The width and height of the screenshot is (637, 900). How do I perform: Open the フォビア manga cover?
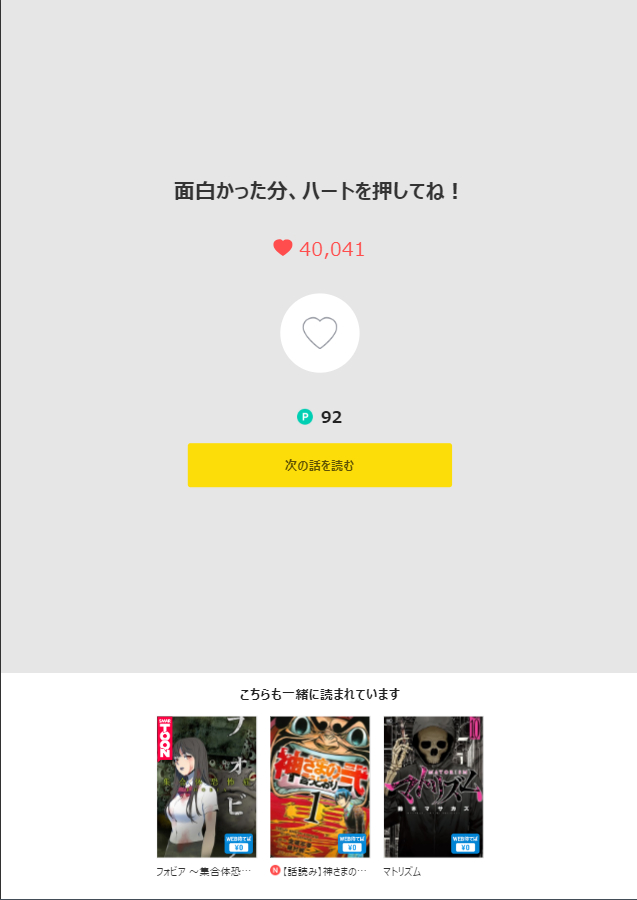(207, 786)
